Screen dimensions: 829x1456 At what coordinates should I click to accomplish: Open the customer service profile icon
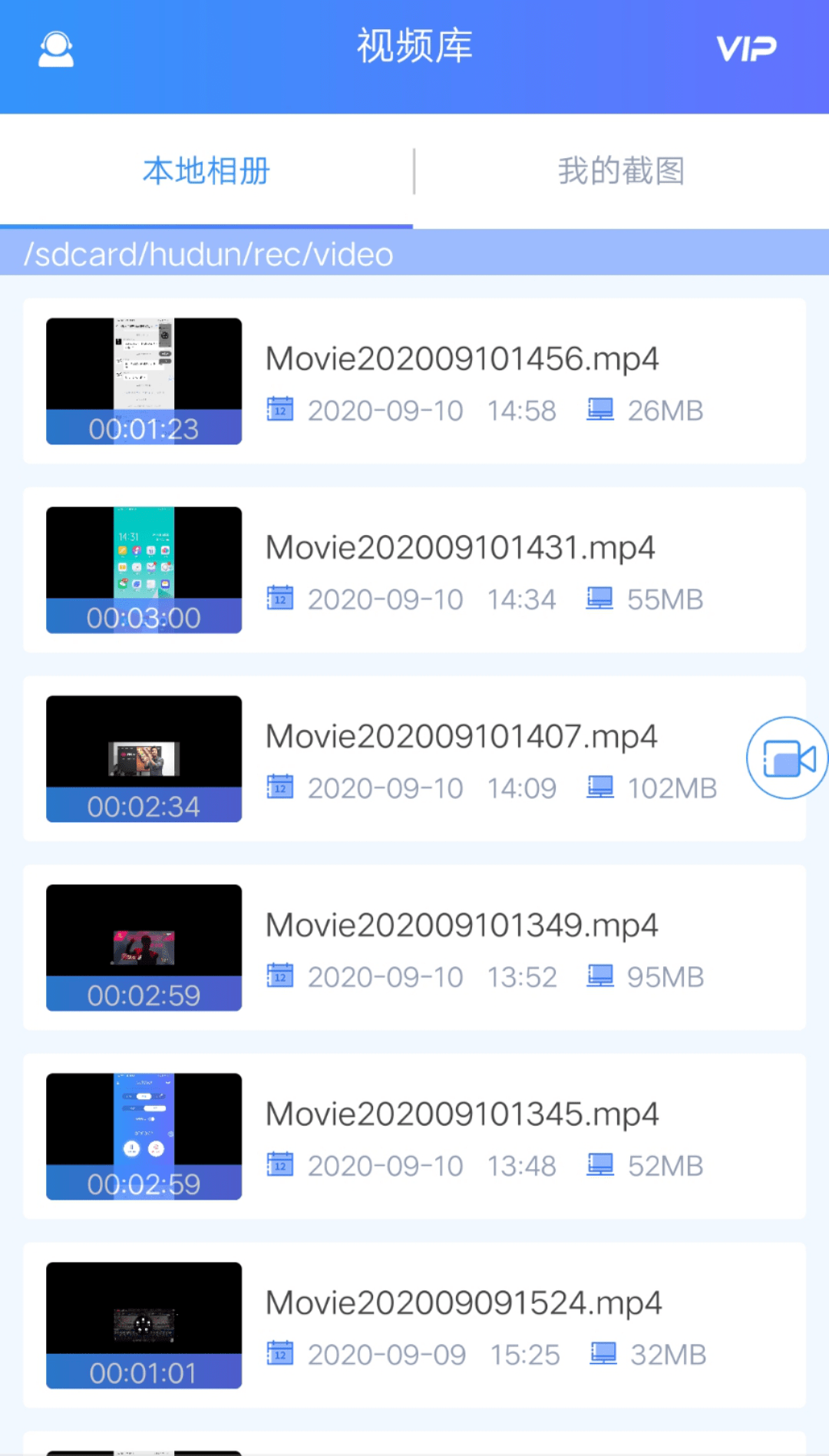(x=56, y=49)
